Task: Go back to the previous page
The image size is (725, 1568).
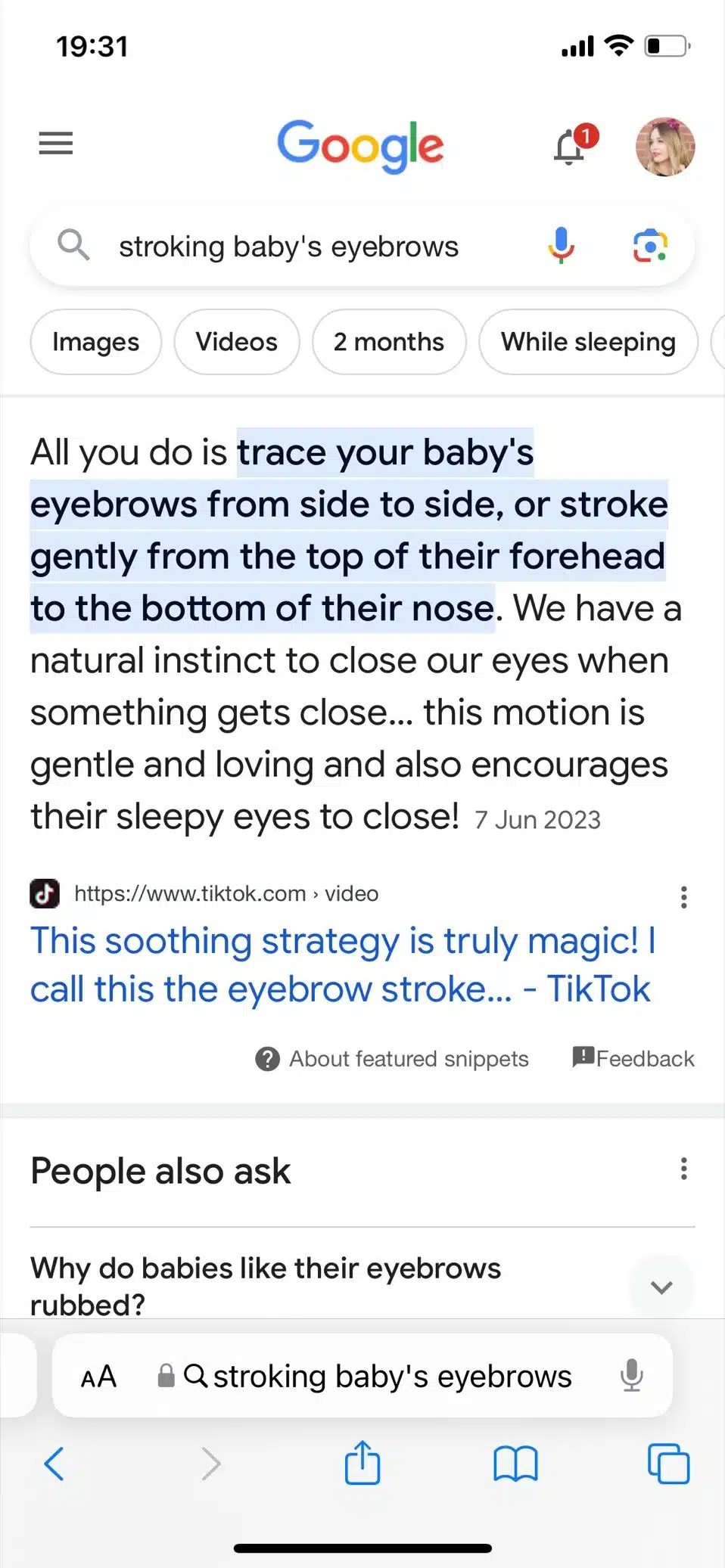Action: click(54, 1464)
